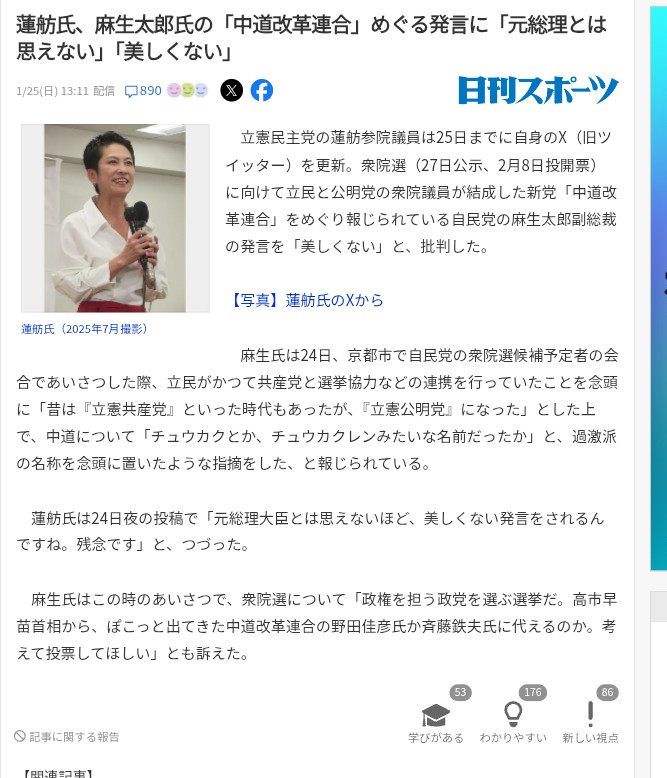Screen dimensions: 667x778
Task: Open the photo of Renho
Action: 115,218
